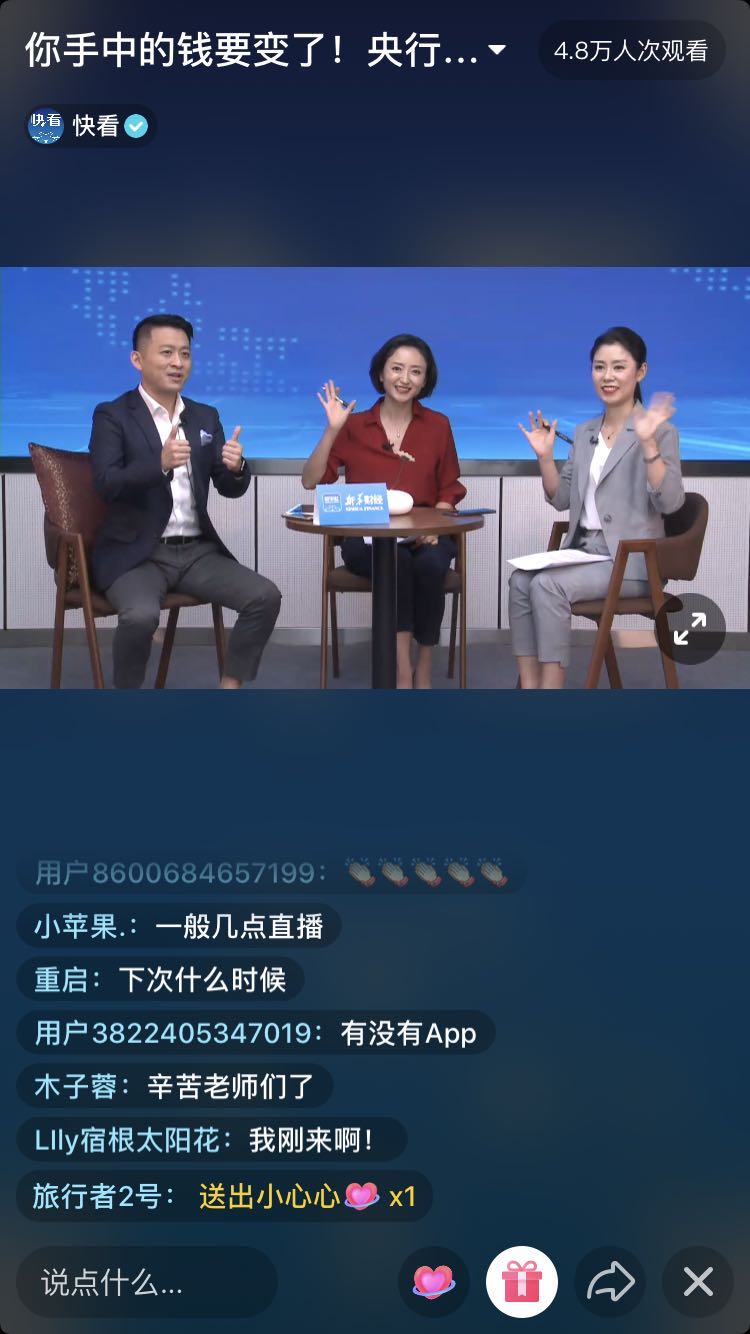Image resolution: width=750 pixels, height=1334 pixels.
Task: Enter fullscreen video mode
Action: tap(690, 629)
